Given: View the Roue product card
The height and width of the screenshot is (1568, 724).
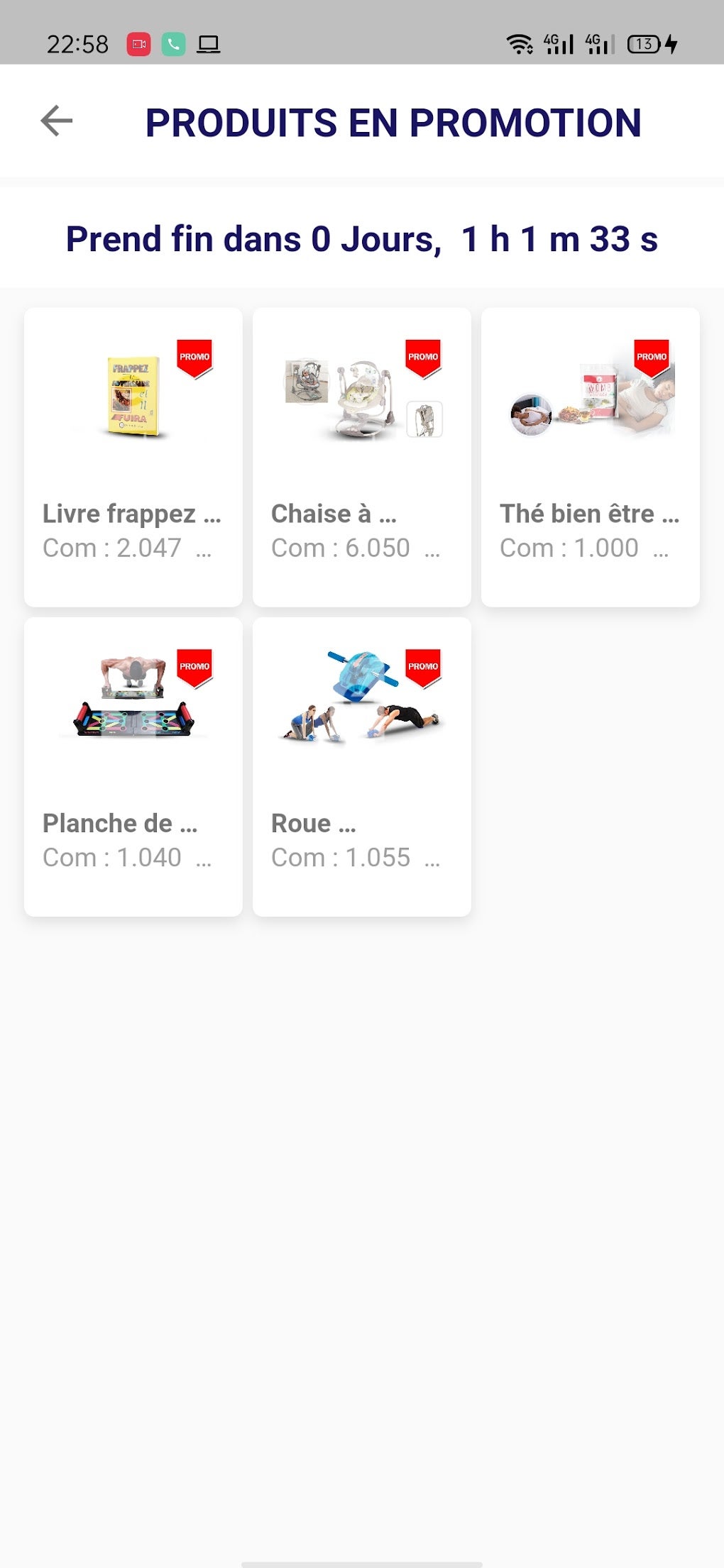Looking at the screenshot, I should tap(362, 766).
